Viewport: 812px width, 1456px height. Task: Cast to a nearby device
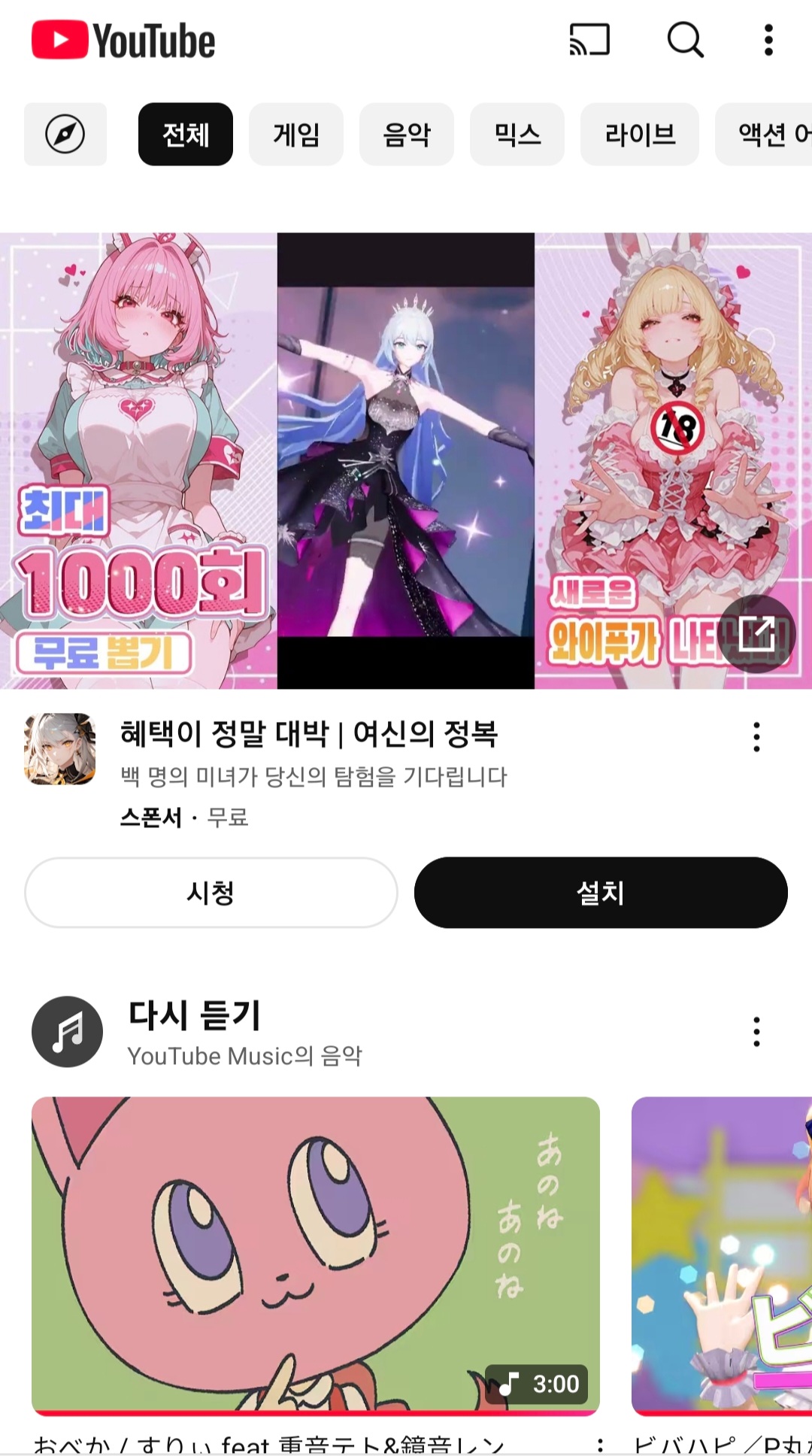click(x=589, y=40)
